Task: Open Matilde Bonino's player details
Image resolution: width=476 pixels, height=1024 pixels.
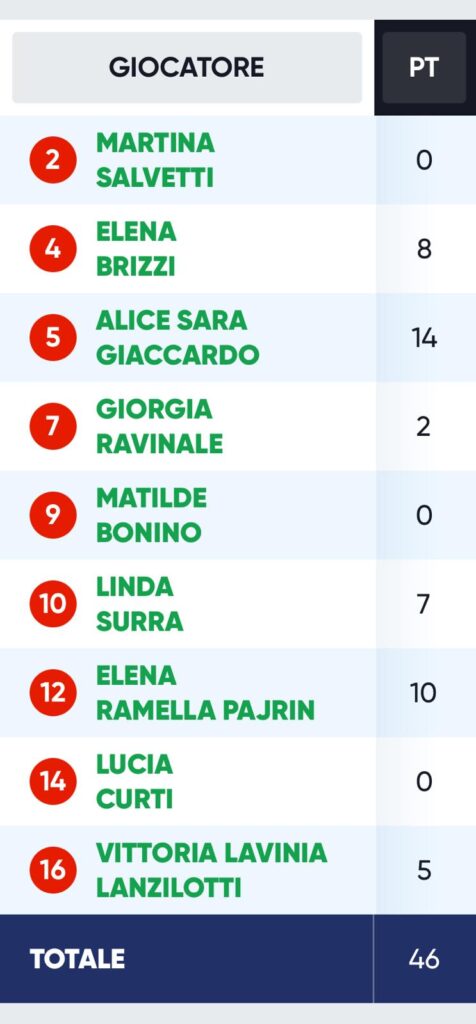Action: (x=151, y=515)
